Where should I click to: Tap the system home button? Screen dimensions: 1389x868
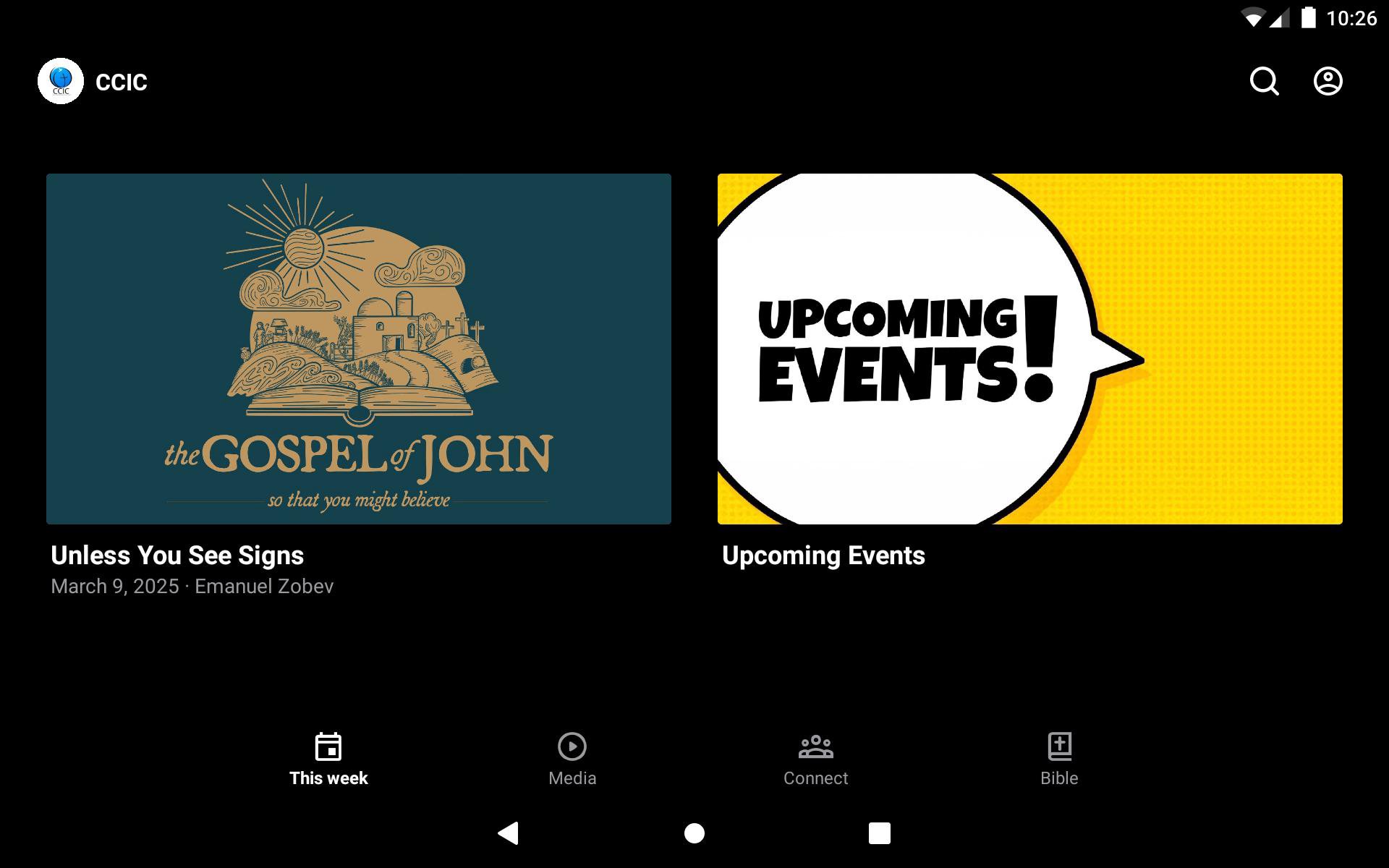(x=694, y=833)
